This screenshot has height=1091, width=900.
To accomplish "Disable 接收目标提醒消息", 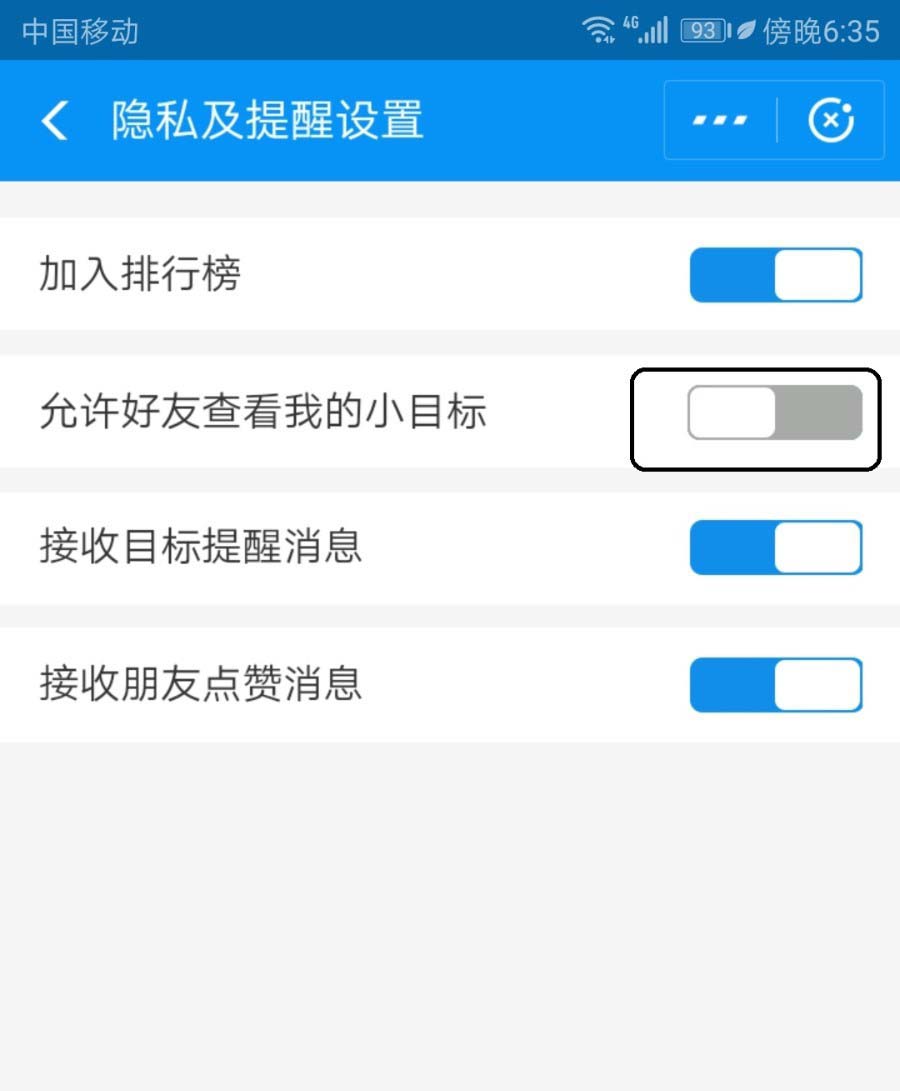I will point(776,547).
